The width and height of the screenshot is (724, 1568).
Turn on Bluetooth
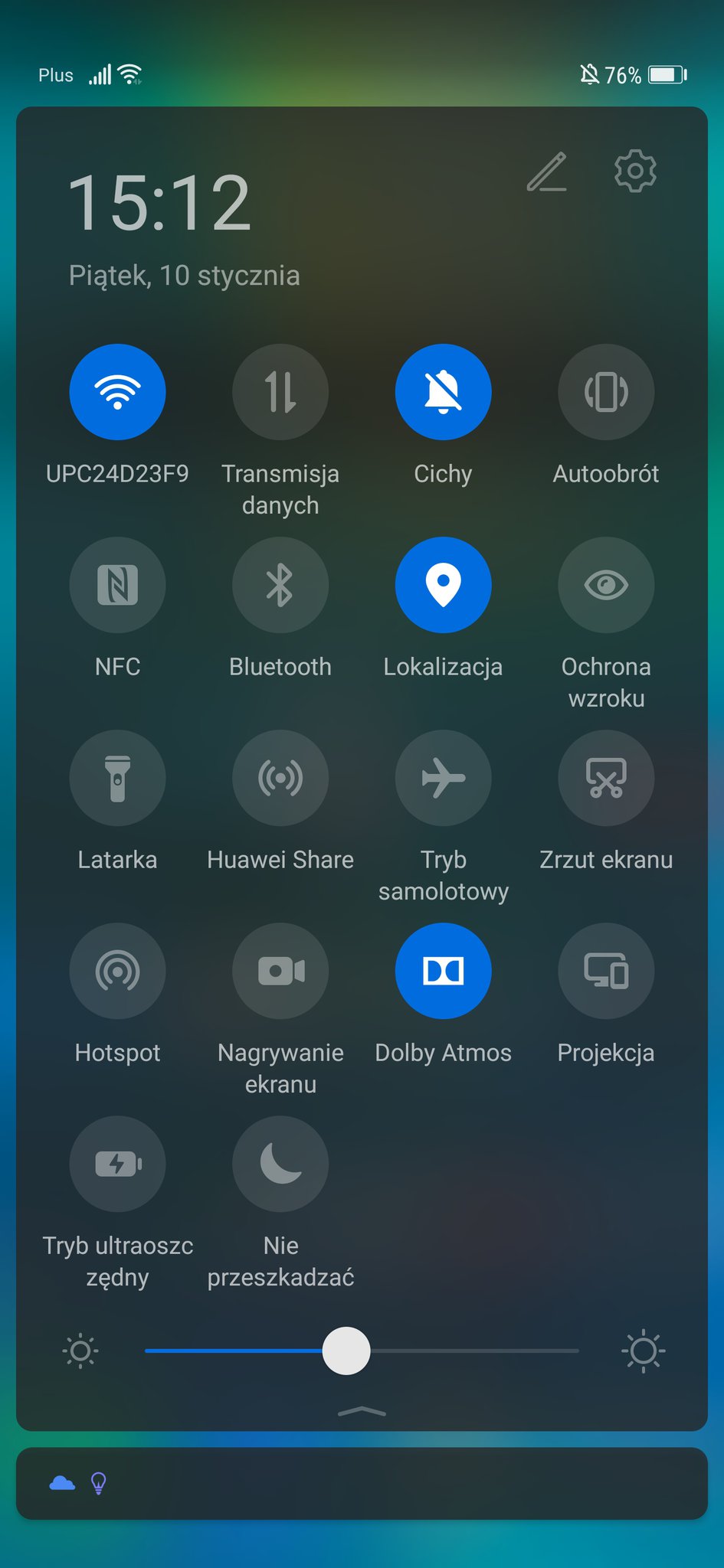coord(280,585)
